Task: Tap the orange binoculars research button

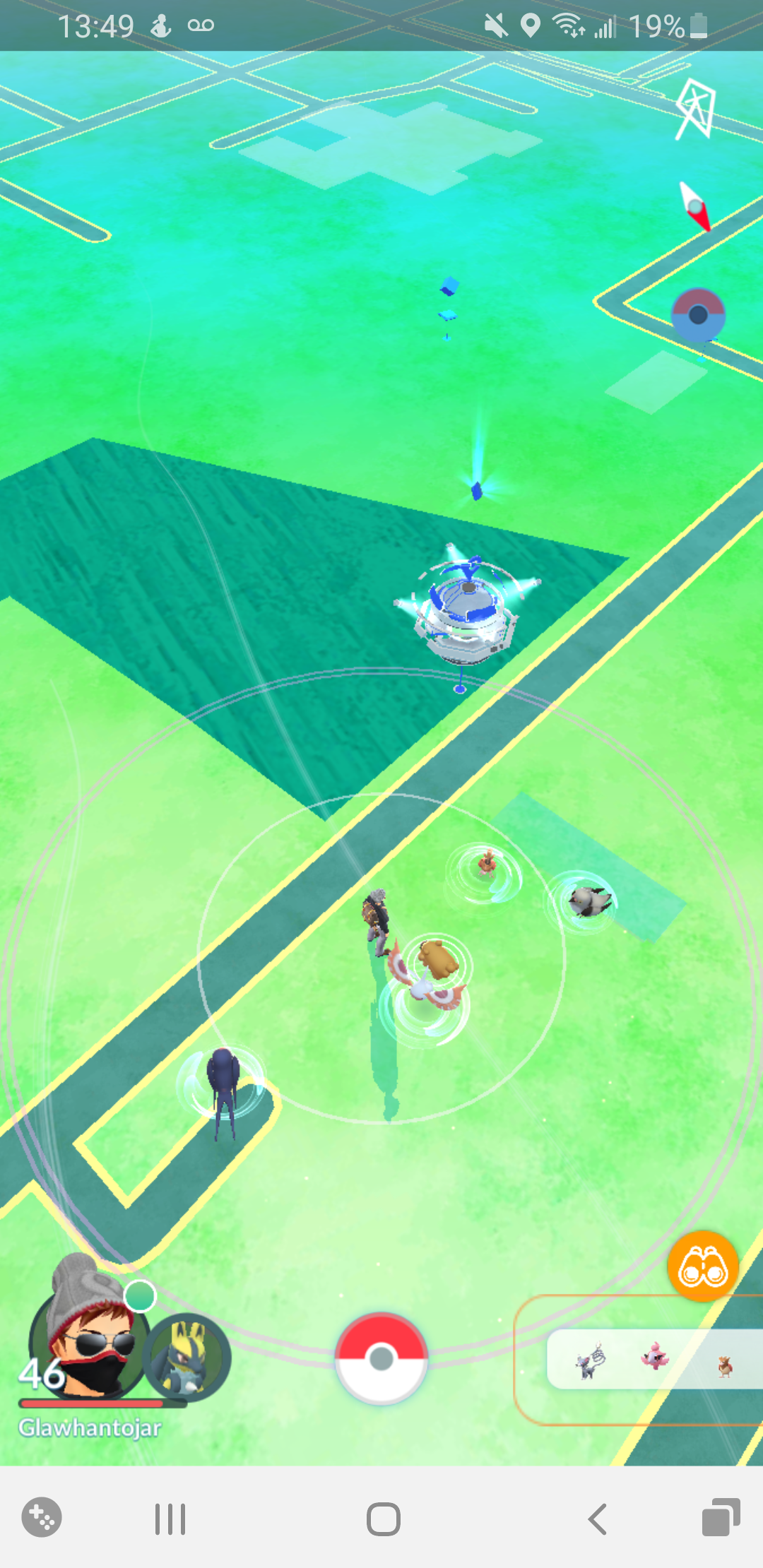Action: click(703, 1266)
